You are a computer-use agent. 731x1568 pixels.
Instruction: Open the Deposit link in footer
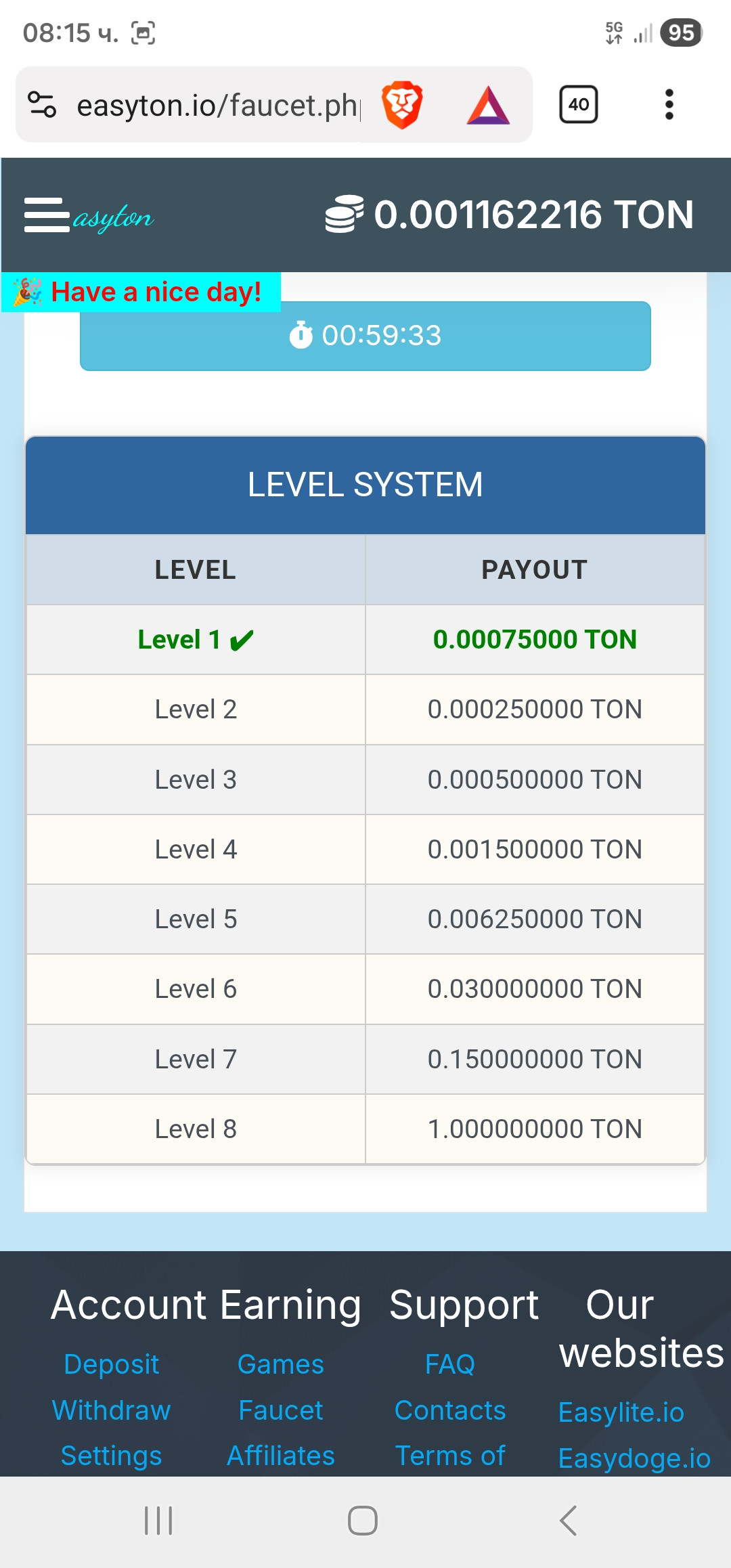(x=112, y=1364)
